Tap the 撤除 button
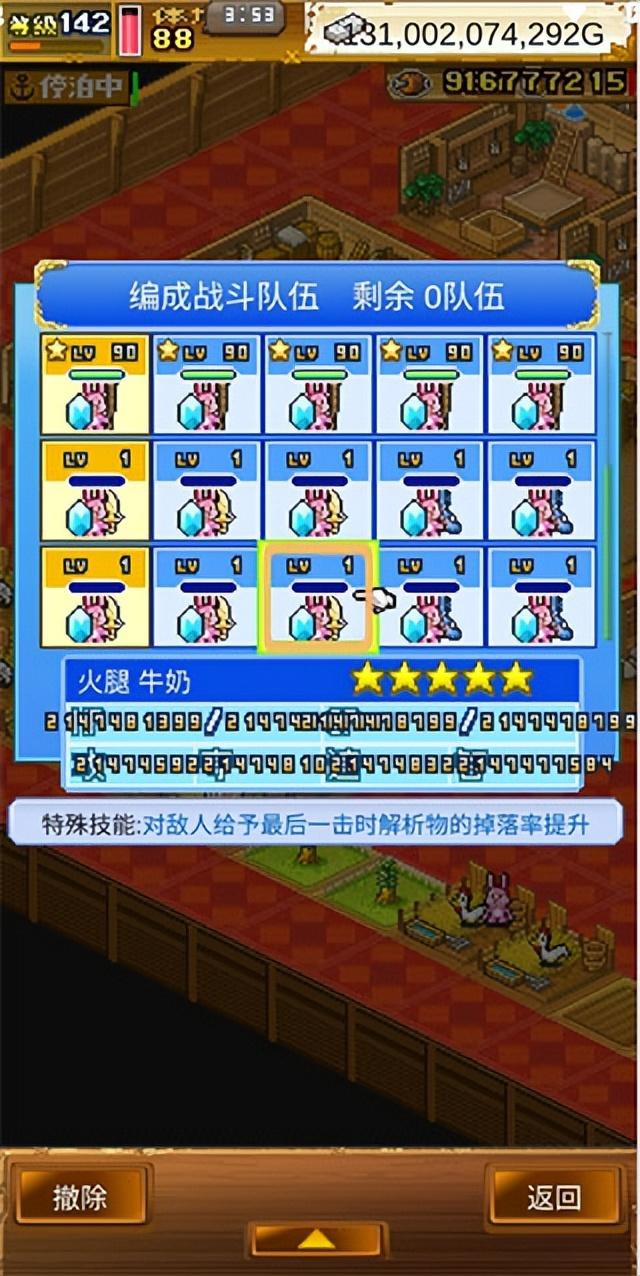 [81, 1196]
